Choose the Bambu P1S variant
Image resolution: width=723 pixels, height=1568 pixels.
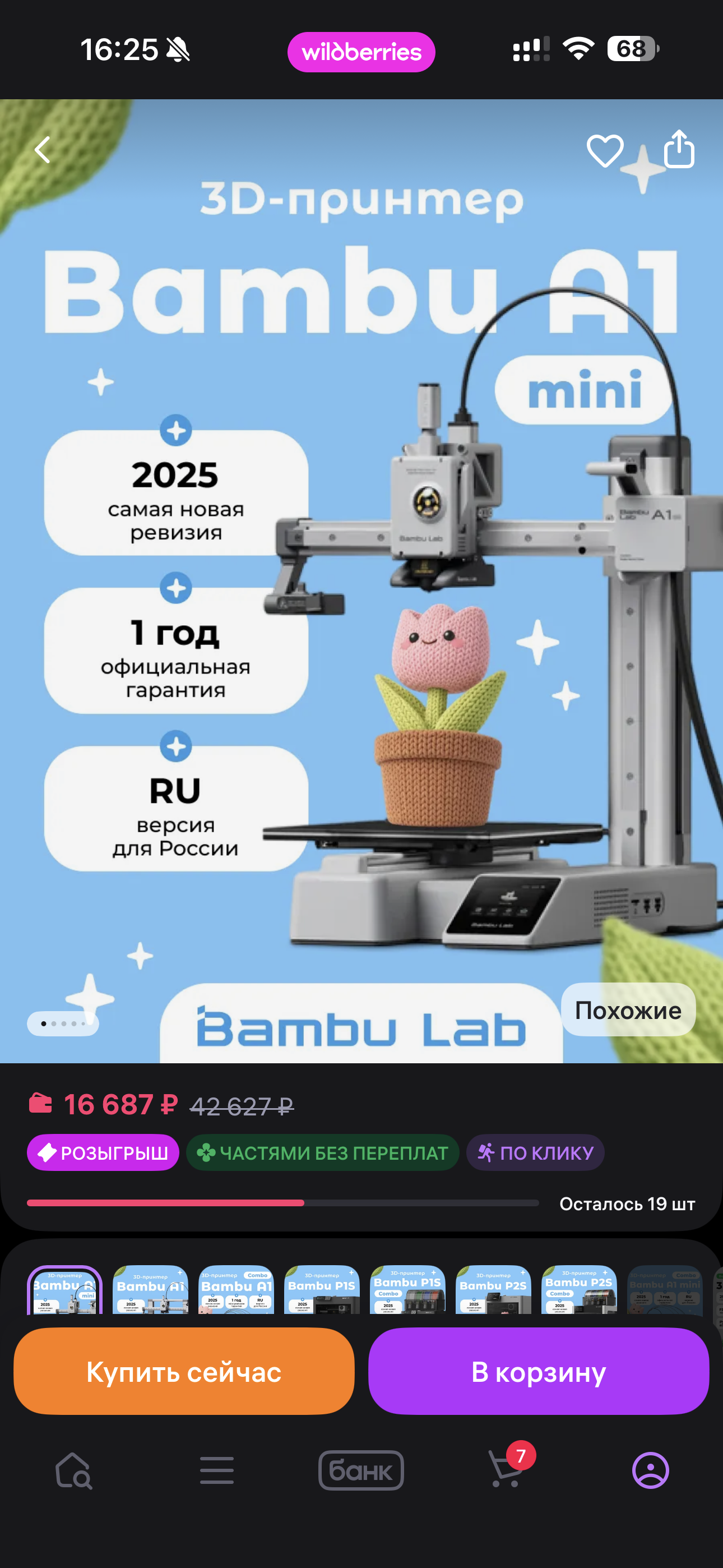pos(322,1290)
